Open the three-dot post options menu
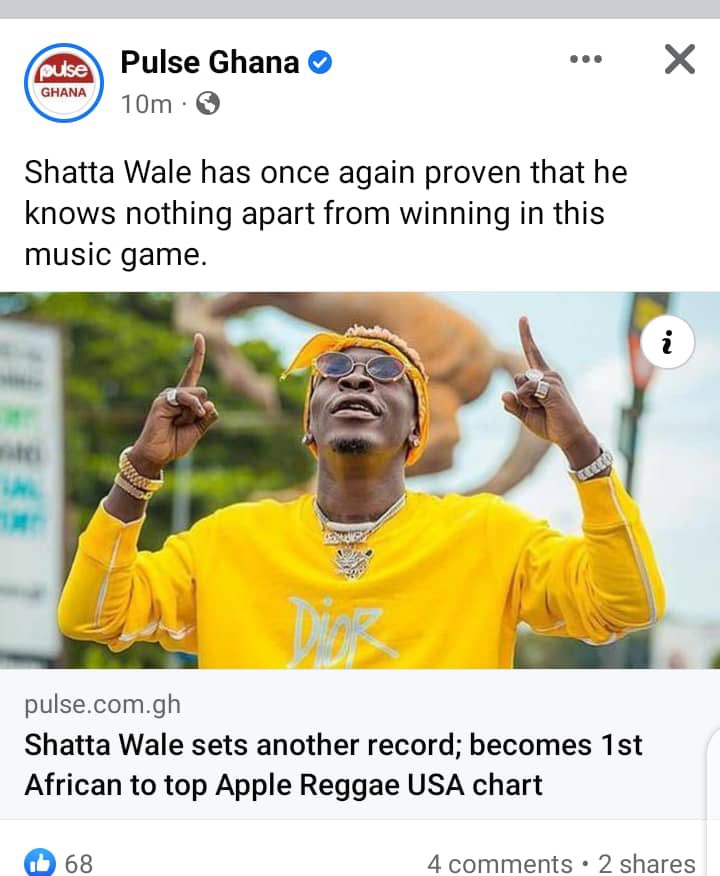 click(x=585, y=59)
